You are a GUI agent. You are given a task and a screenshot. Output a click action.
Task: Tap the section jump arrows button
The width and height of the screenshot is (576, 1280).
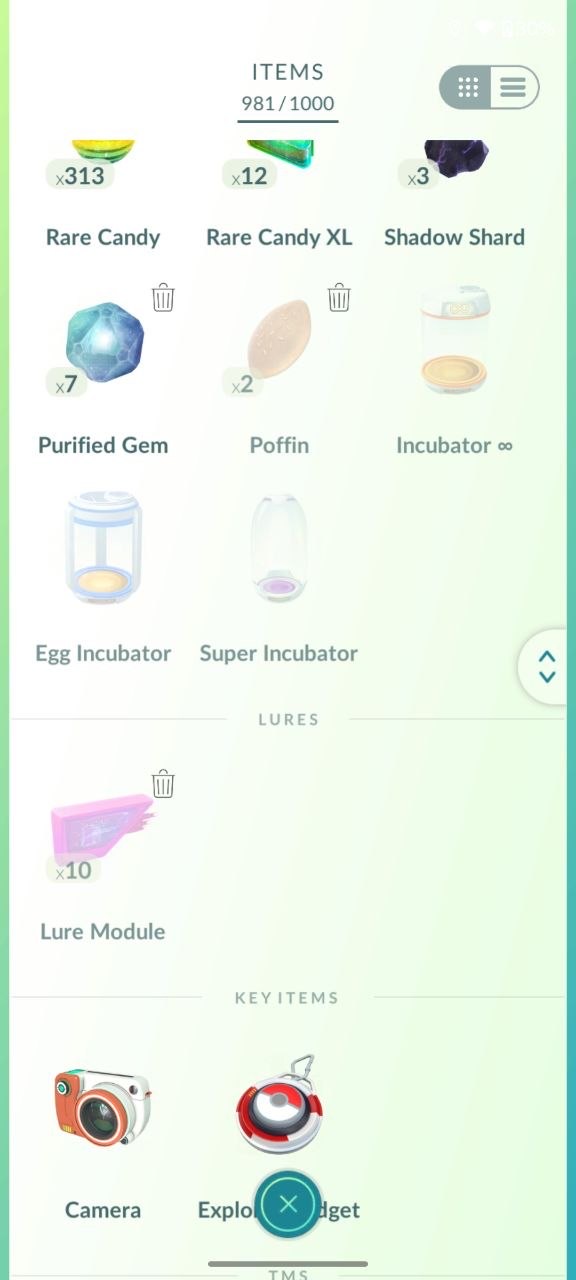click(546, 667)
